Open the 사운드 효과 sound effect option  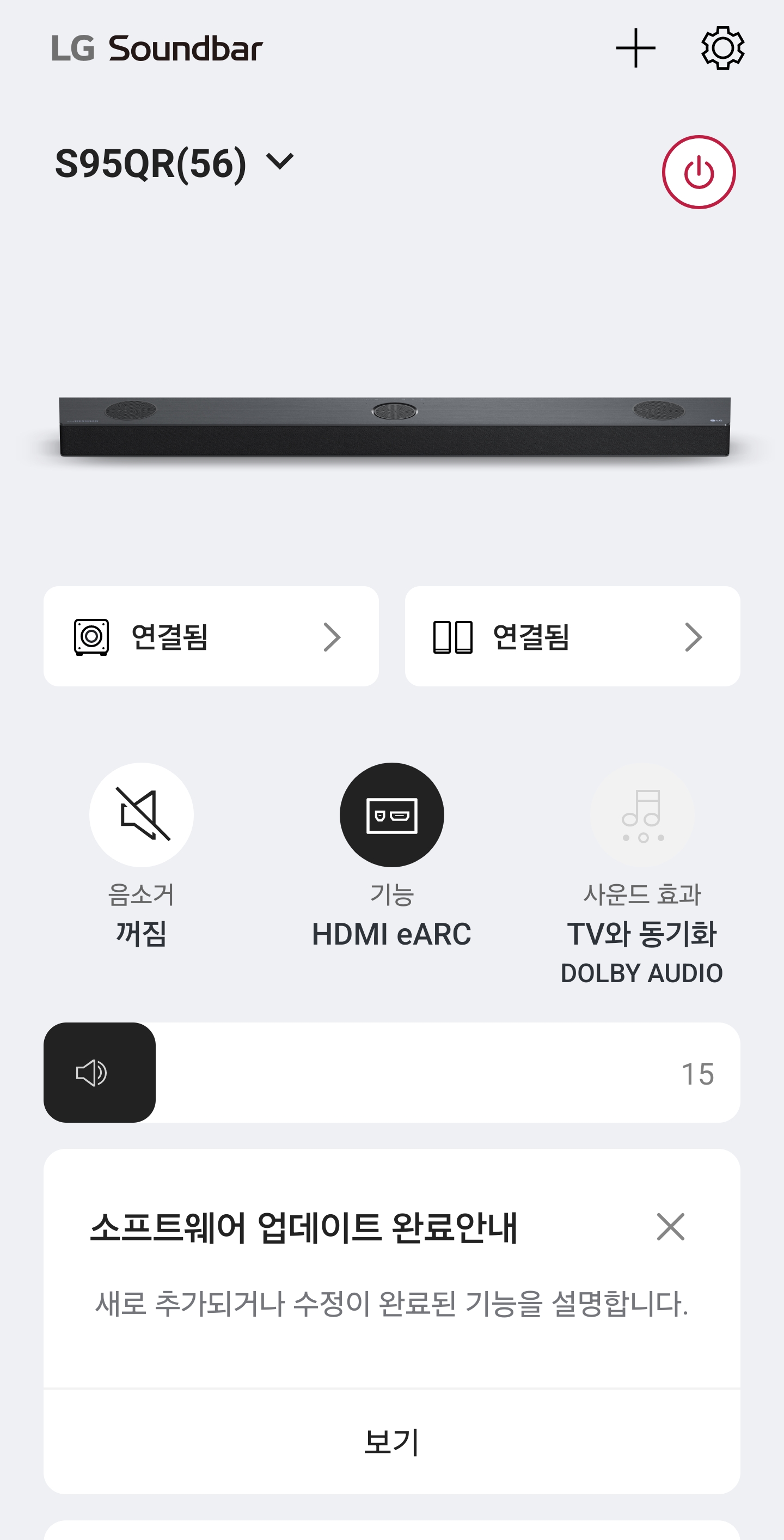(642, 815)
